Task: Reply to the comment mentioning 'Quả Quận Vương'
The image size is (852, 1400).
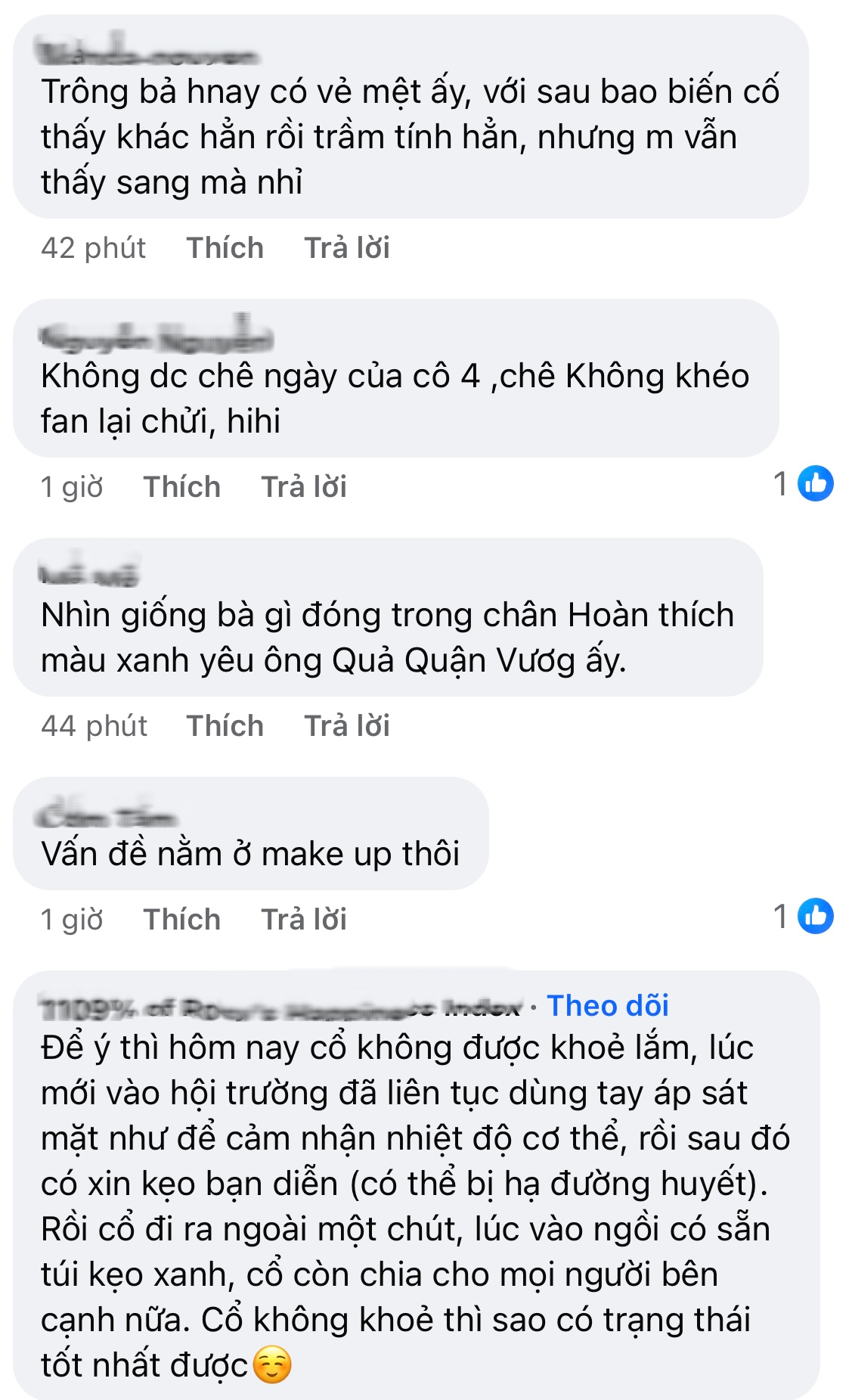Action: click(347, 726)
